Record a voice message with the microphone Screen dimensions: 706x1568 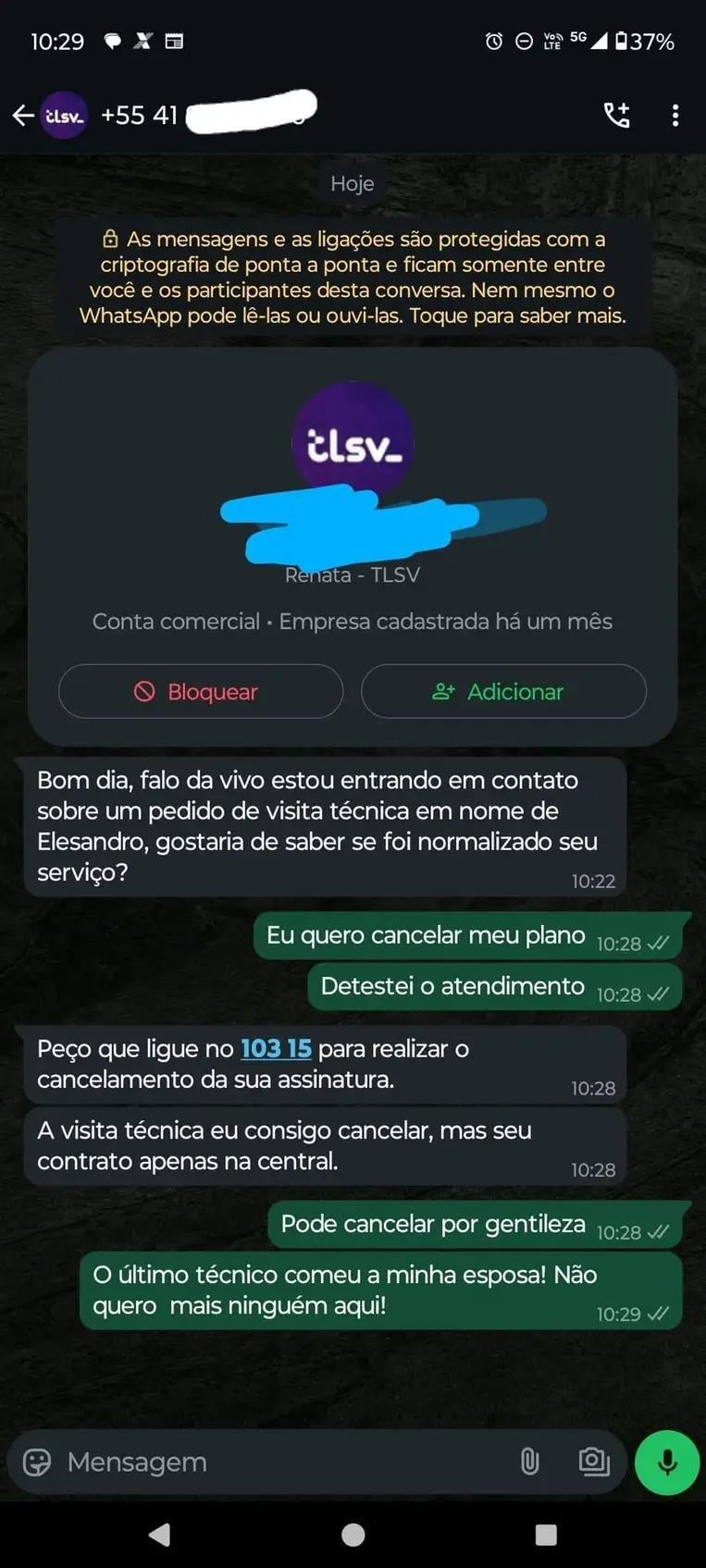(667, 1462)
